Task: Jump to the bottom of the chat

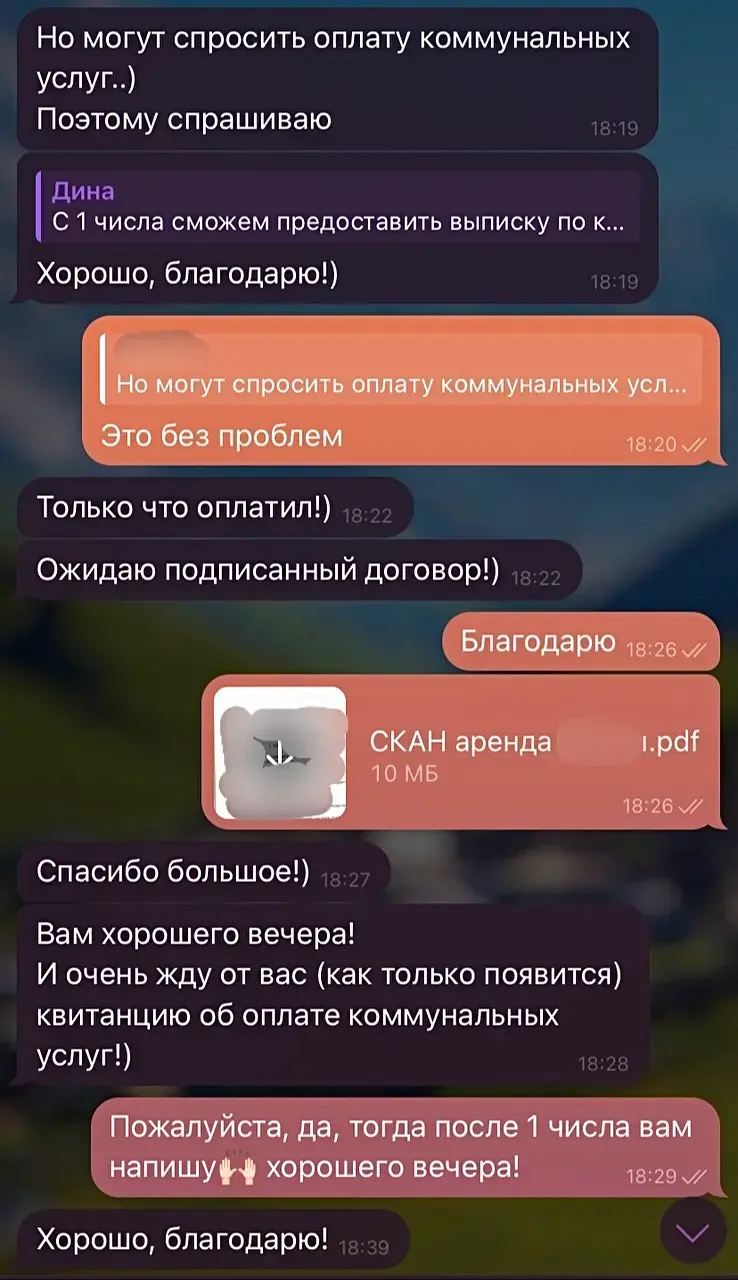Action: tap(693, 1232)
